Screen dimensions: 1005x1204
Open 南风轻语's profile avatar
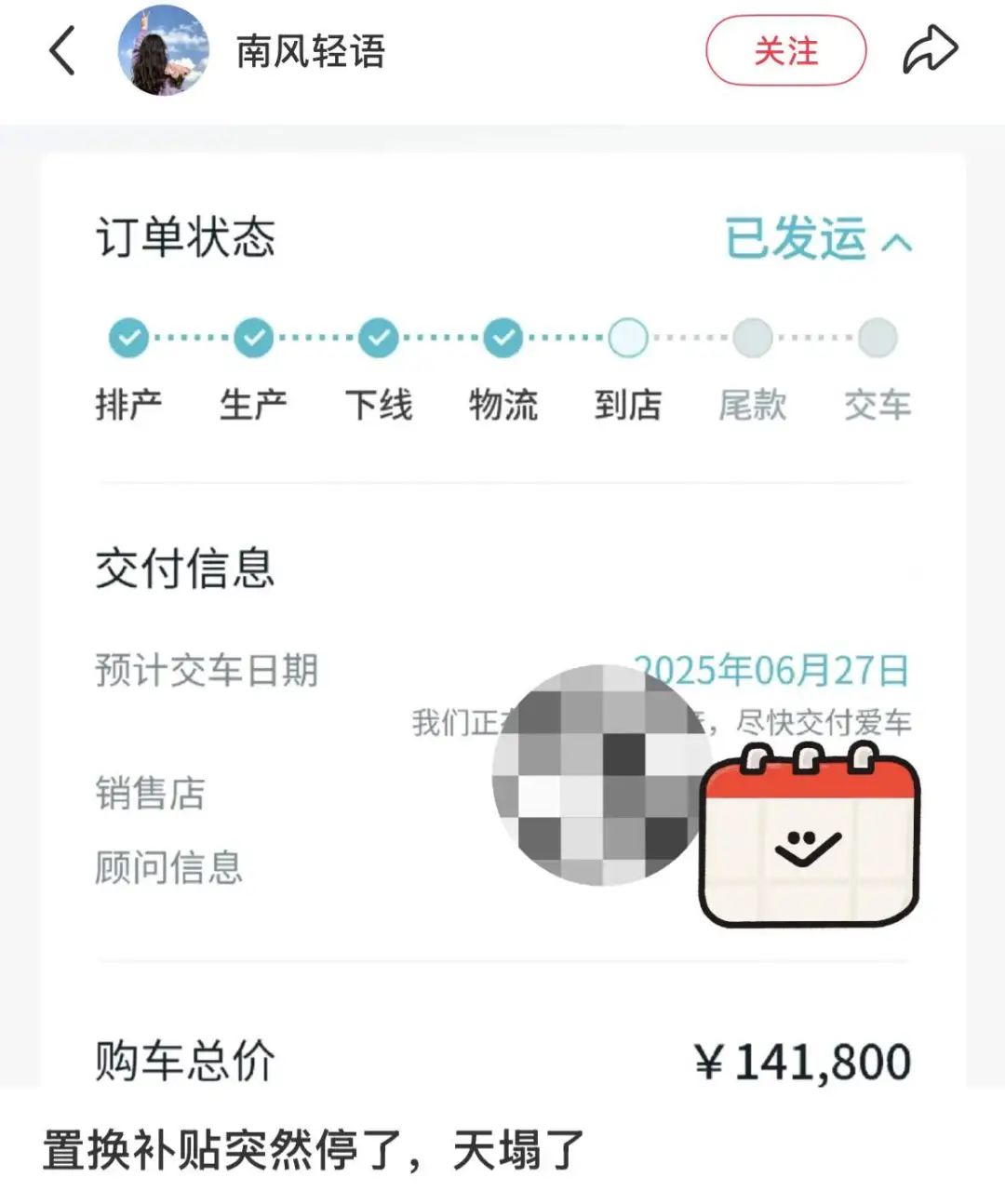coord(163,51)
